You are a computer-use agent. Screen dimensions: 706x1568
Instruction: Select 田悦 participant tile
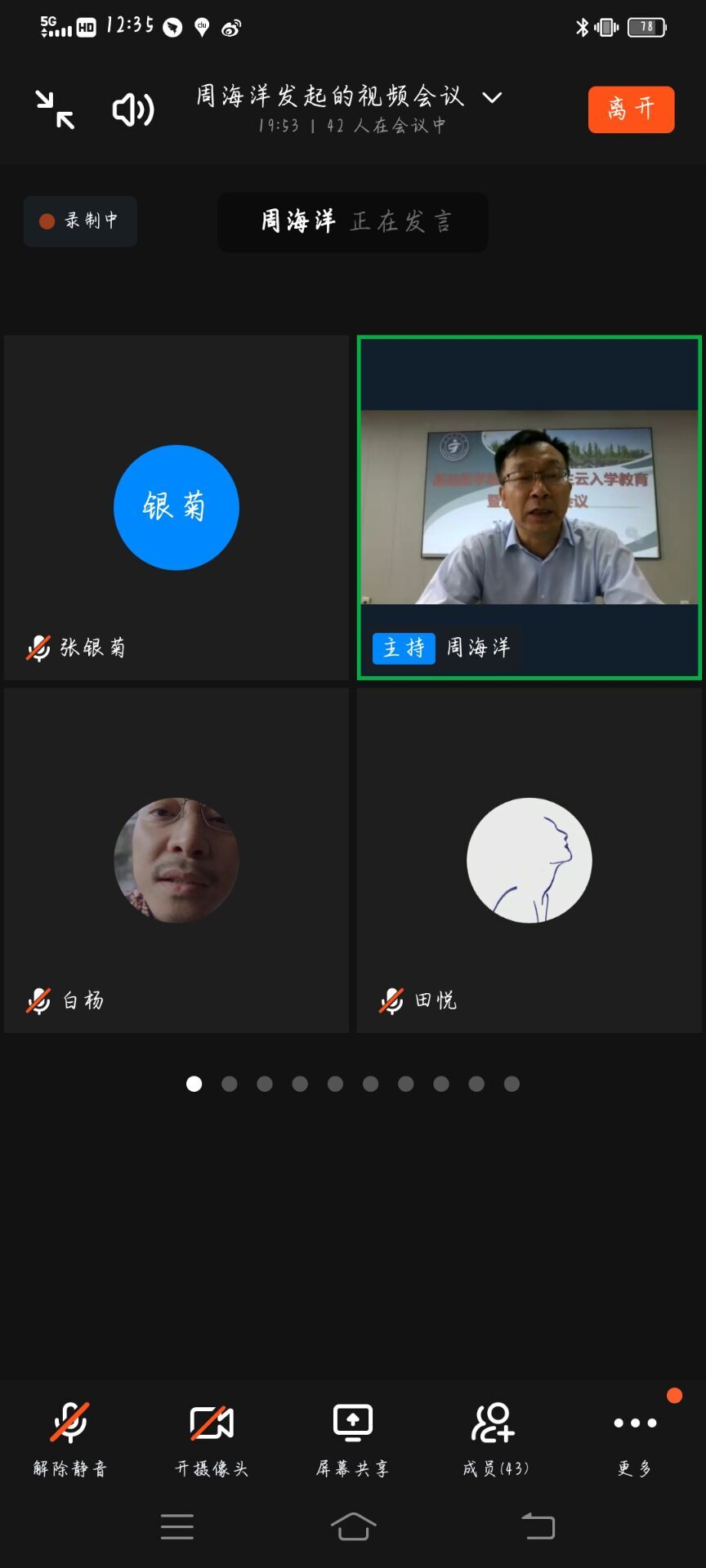click(x=529, y=860)
